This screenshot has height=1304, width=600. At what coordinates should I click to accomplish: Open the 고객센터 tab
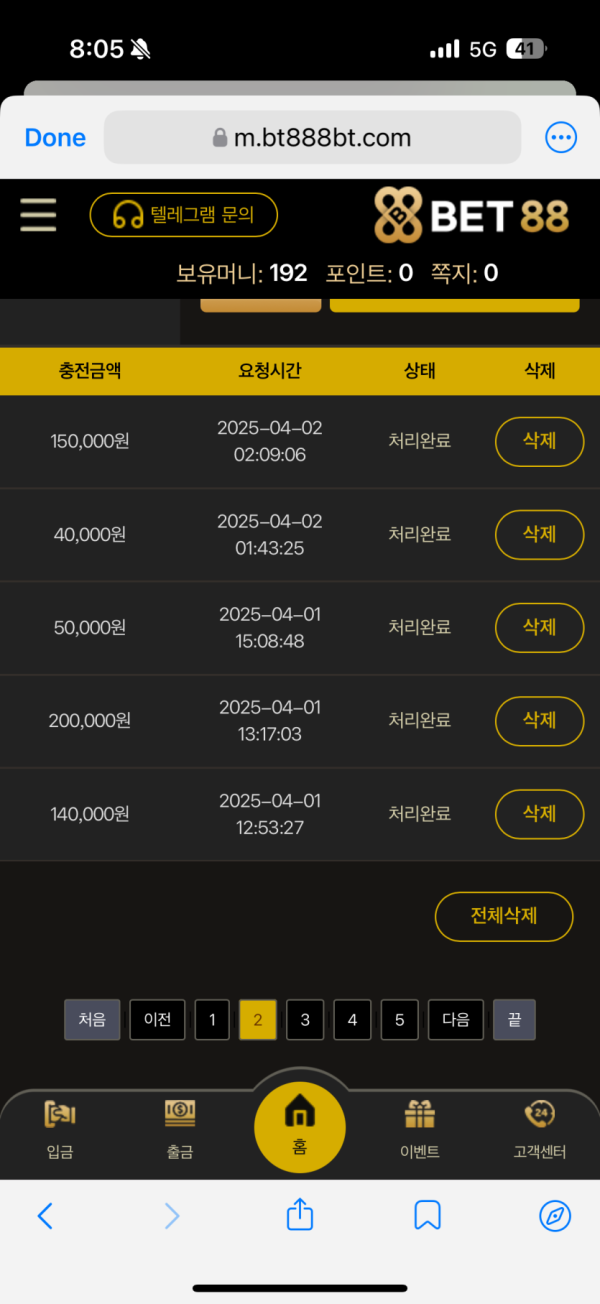coord(540,1130)
